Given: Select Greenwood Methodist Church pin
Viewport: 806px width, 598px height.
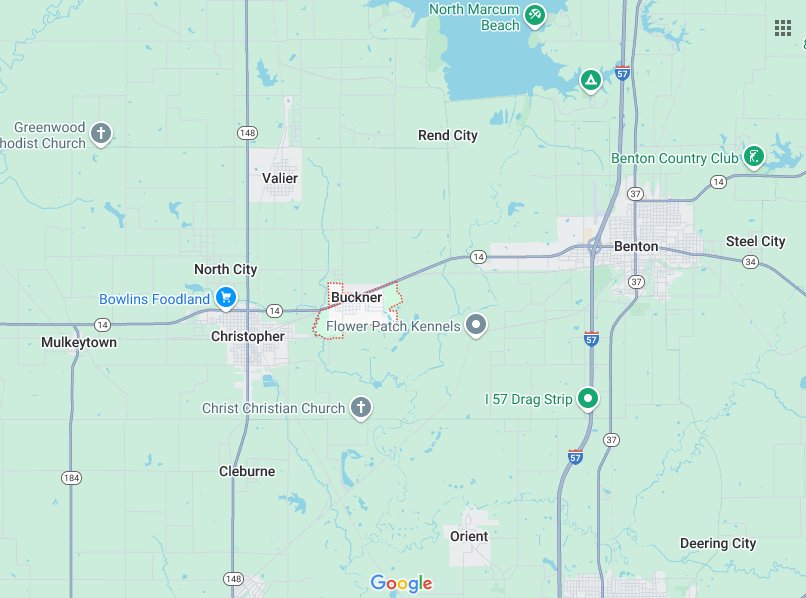Looking at the screenshot, I should pos(100,133).
